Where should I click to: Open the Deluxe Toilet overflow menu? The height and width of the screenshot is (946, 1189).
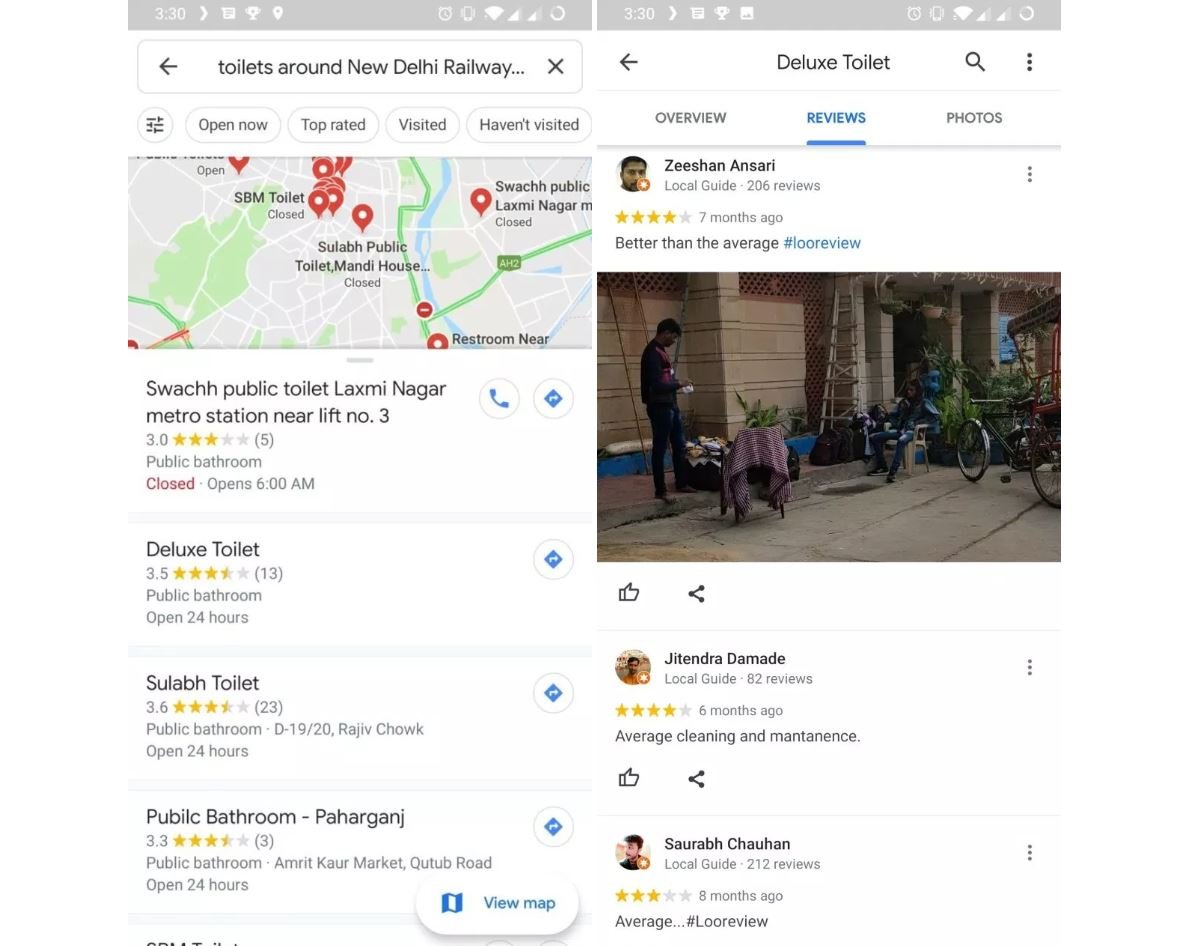1029,62
